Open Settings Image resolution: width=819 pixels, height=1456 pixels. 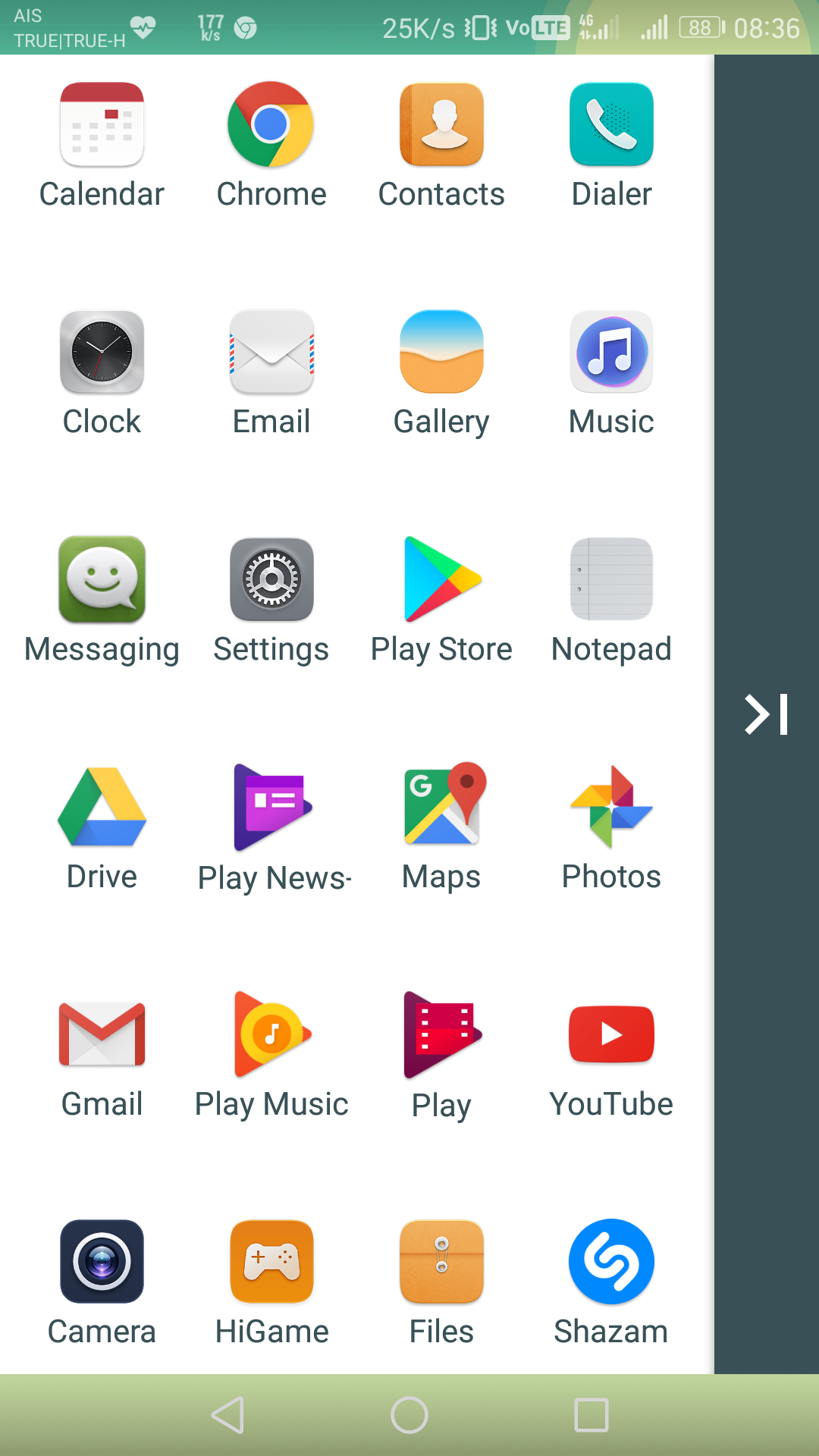(x=271, y=579)
